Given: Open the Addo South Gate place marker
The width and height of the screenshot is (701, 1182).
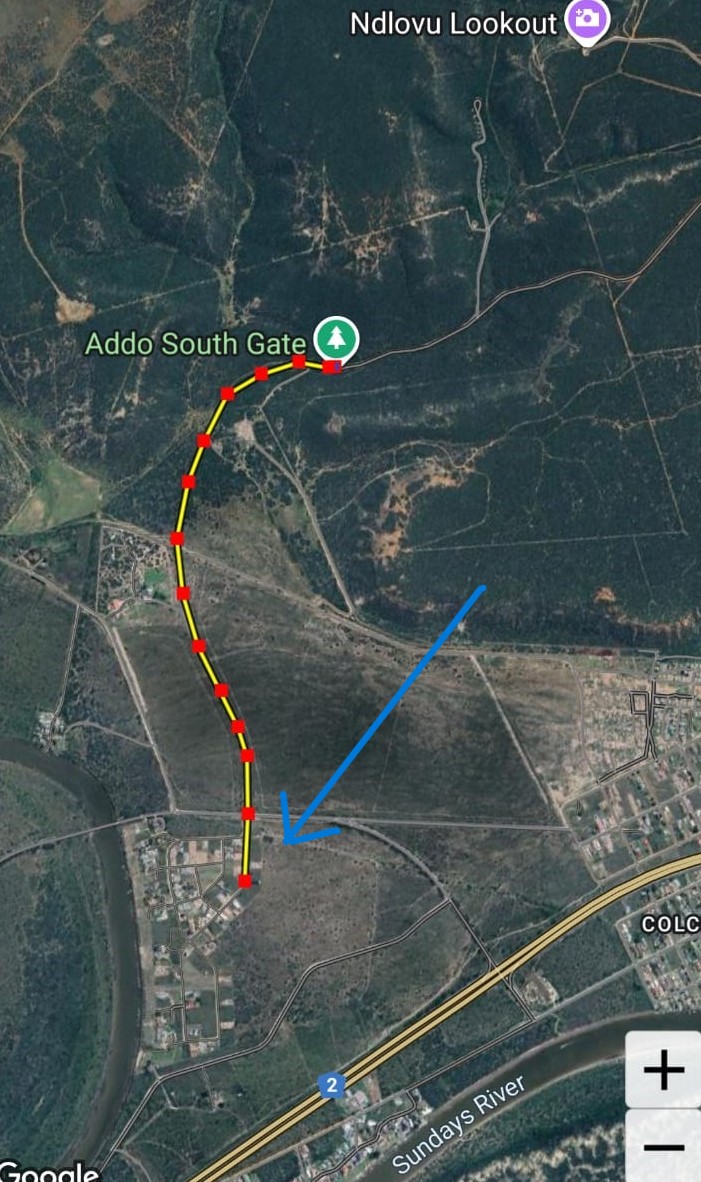Looking at the screenshot, I should (x=336, y=340).
